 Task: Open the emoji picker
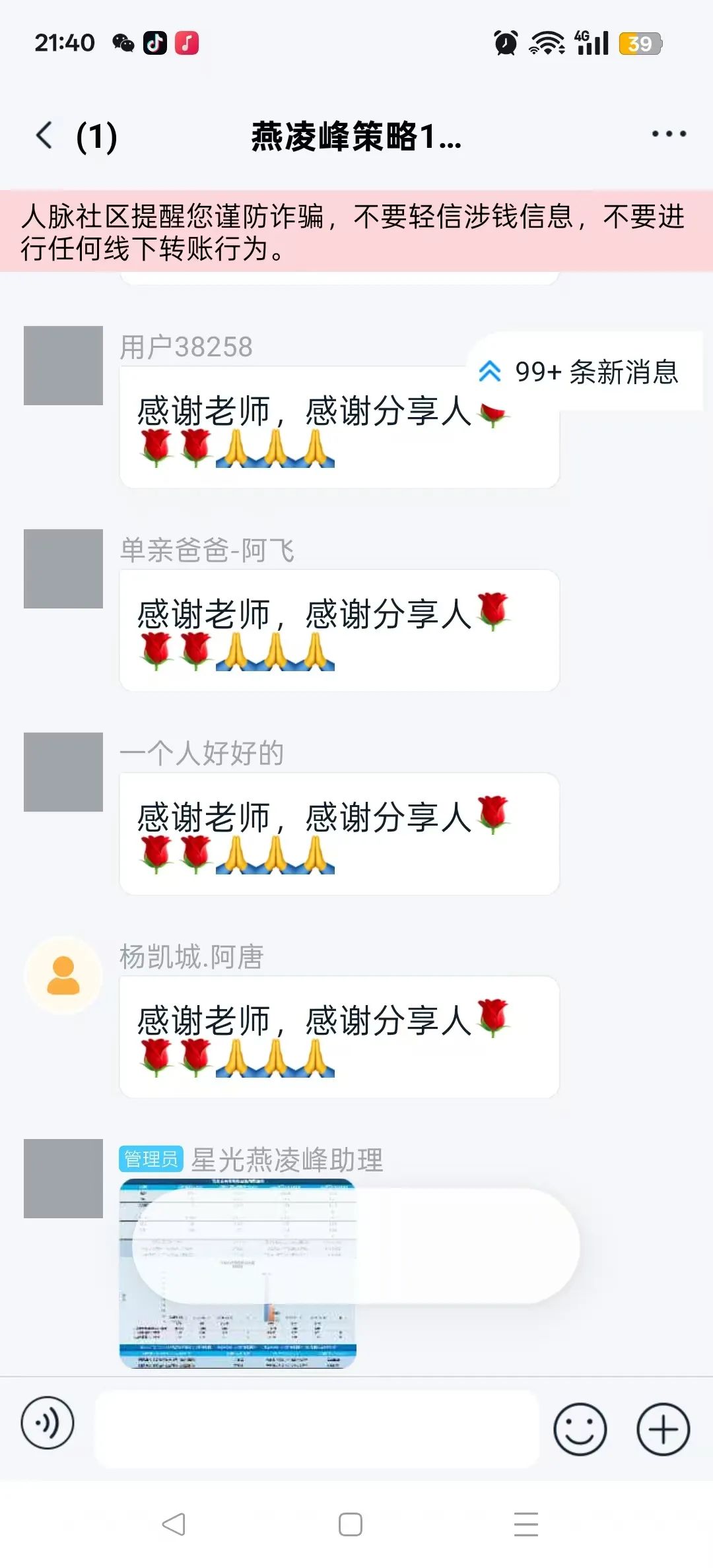click(x=580, y=1429)
